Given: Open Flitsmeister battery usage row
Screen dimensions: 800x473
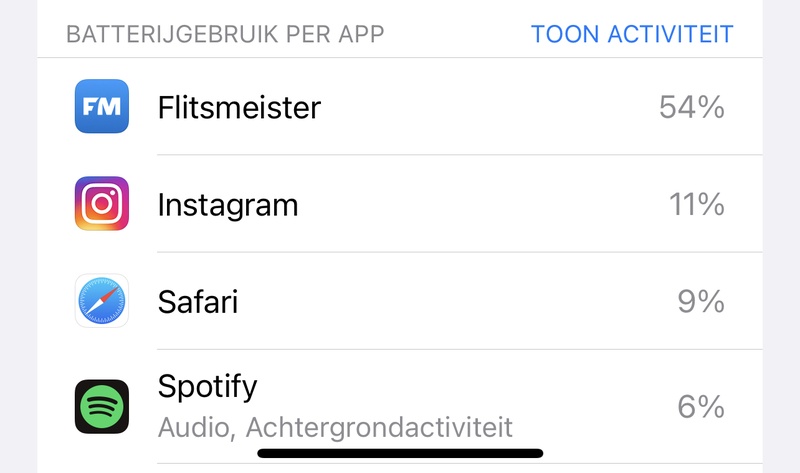Looking at the screenshot, I should click(x=400, y=107).
